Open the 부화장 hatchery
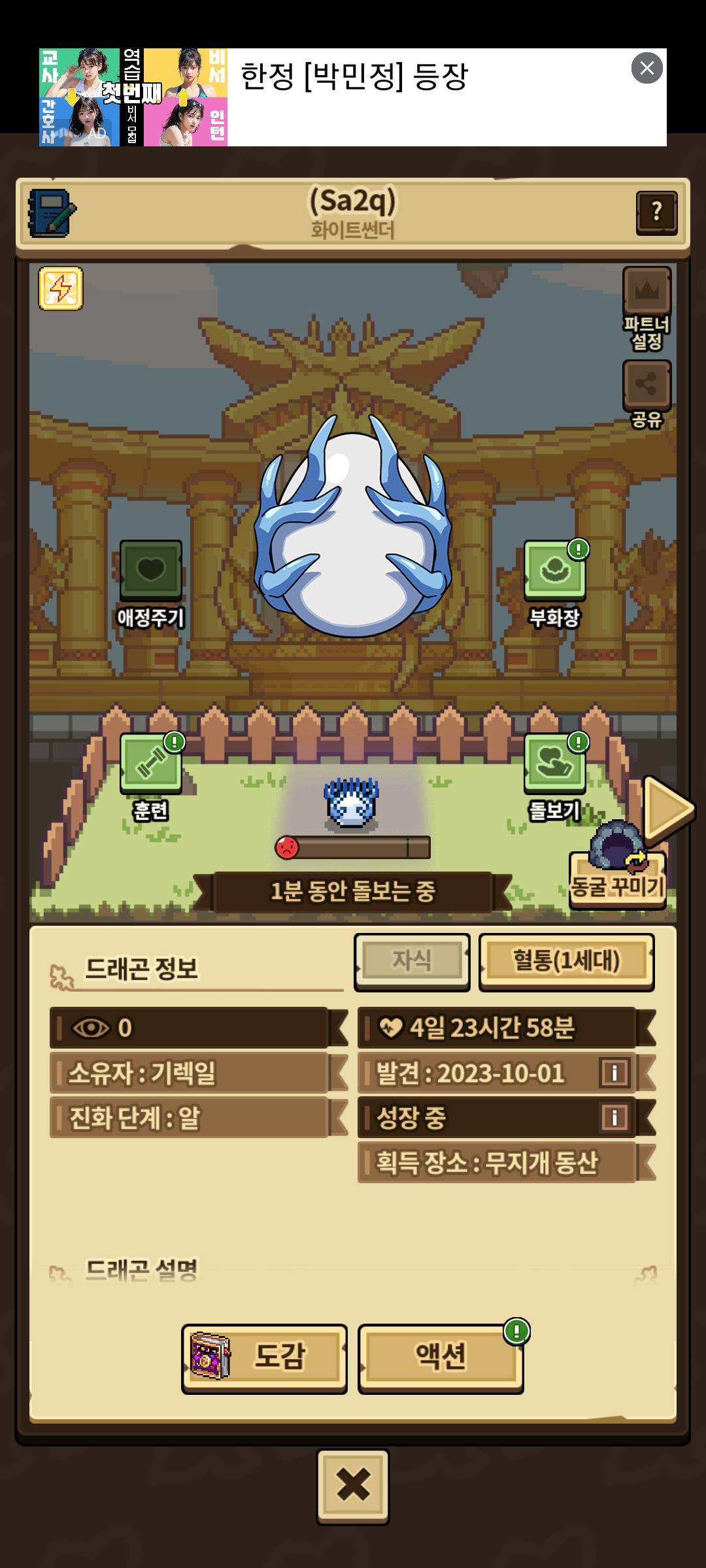This screenshot has height=1568, width=706. point(554,570)
